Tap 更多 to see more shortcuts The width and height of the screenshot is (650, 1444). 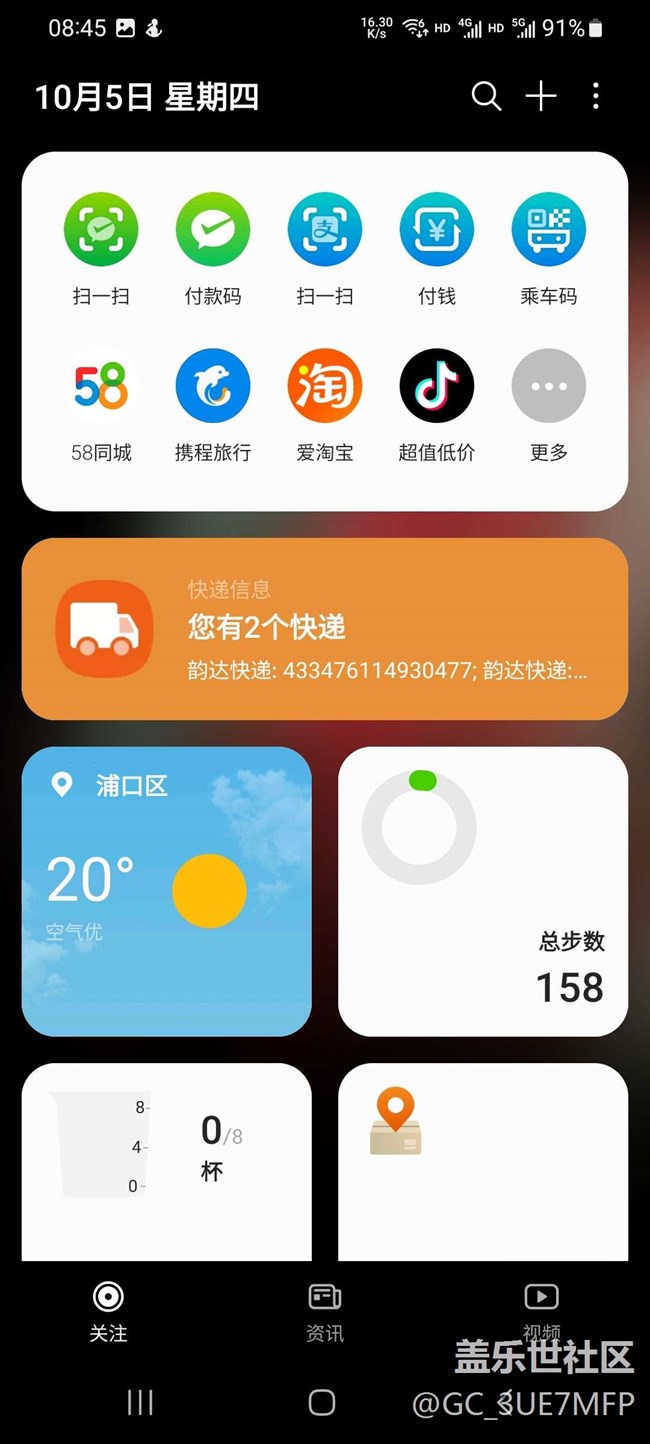pos(549,387)
